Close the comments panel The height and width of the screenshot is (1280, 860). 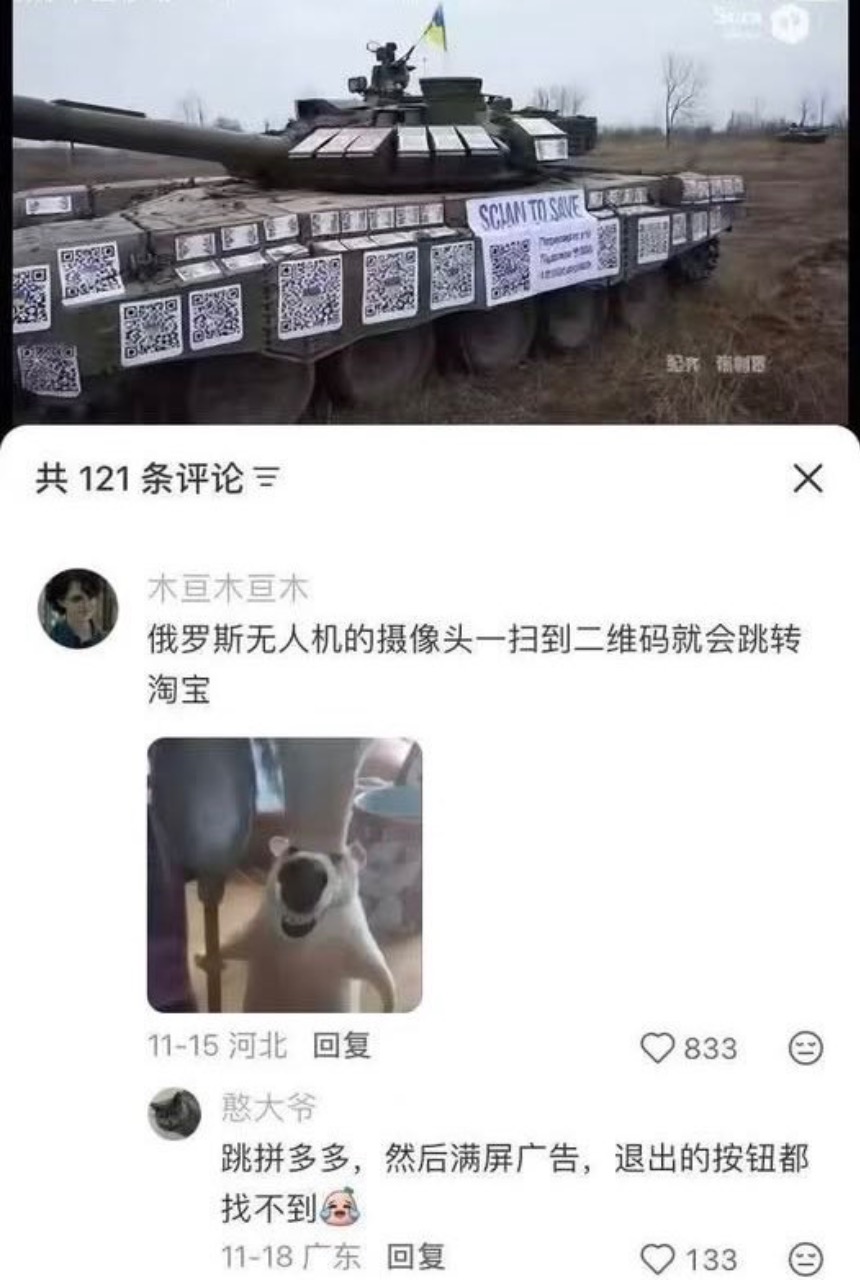(x=807, y=479)
